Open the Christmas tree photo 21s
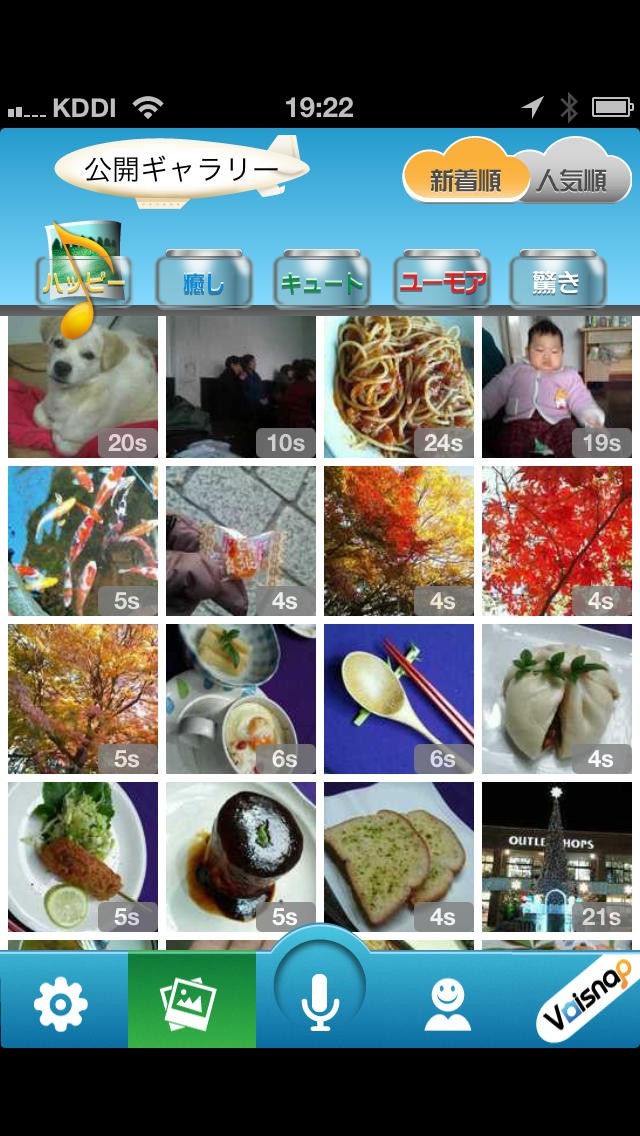This screenshot has height=1136, width=640. (556, 857)
